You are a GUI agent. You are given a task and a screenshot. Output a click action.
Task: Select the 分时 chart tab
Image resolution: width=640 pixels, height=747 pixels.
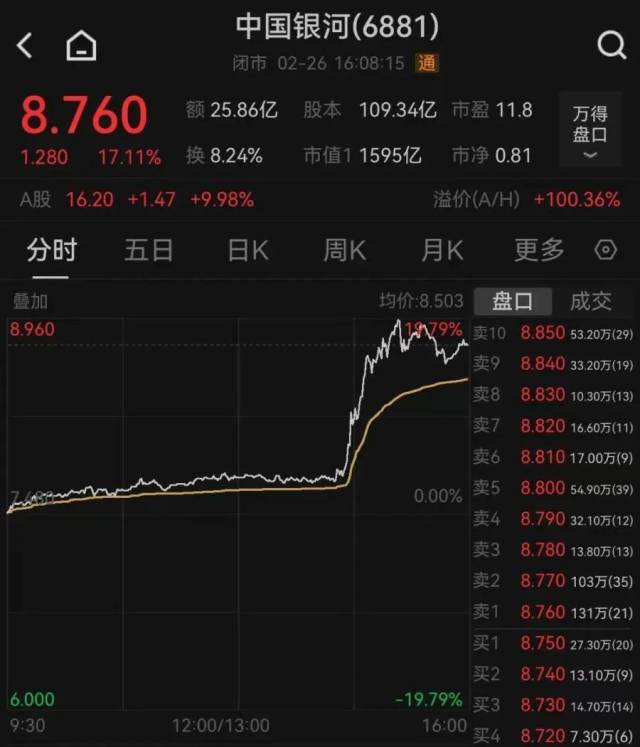tap(51, 250)
